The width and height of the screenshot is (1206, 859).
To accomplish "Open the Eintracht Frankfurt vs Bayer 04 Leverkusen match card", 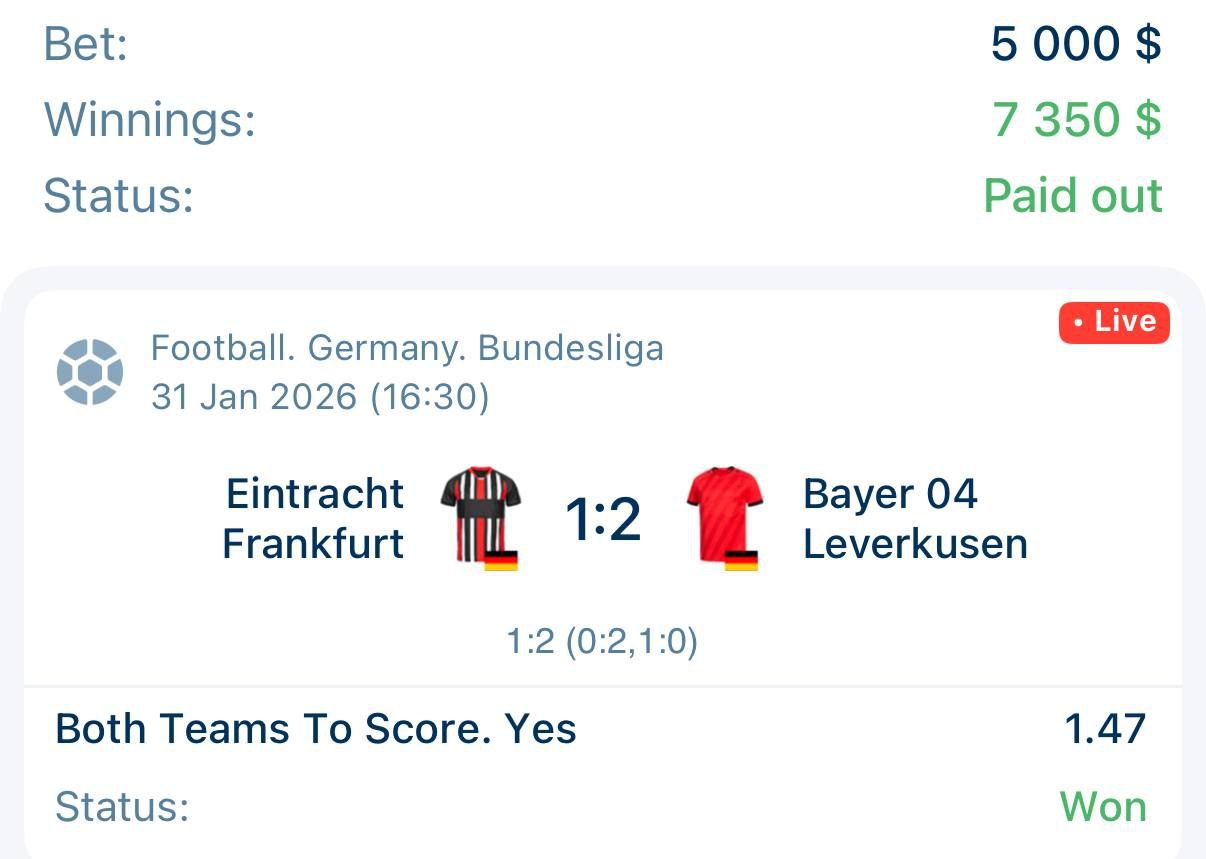I will [603, 520].
